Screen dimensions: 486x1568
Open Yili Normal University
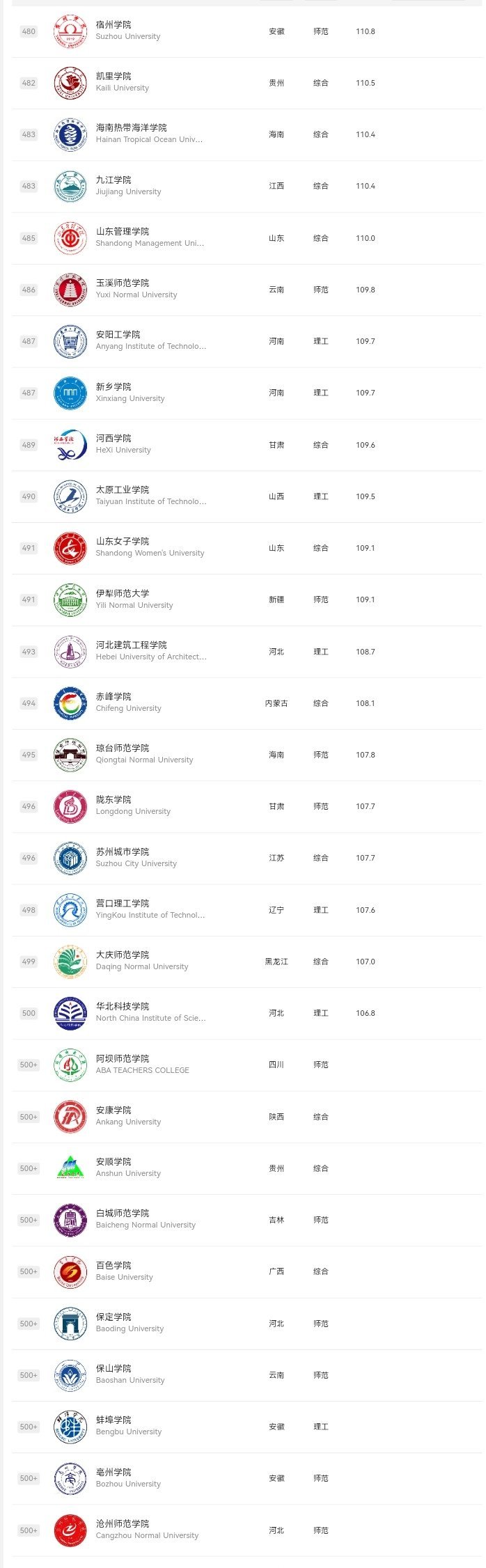tap(134, 599)
